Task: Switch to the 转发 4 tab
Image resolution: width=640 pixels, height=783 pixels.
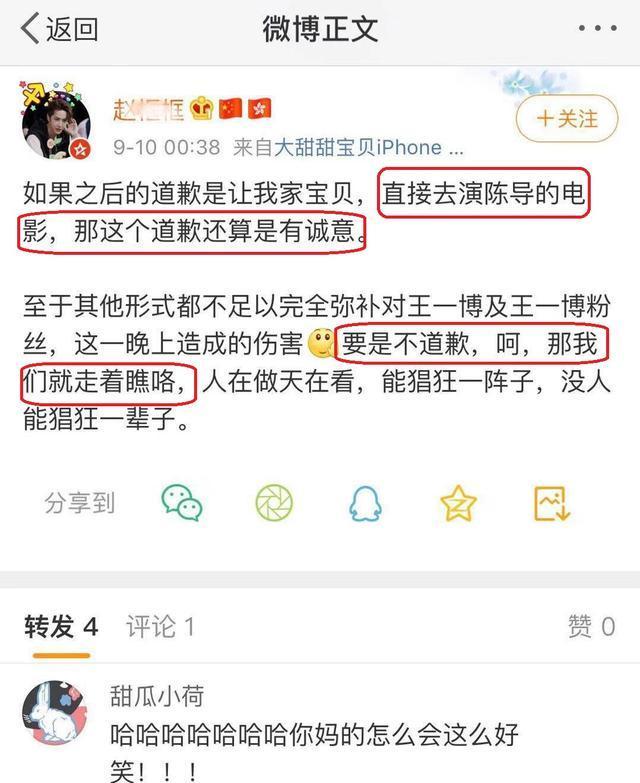Action: [x=61, y=627]
